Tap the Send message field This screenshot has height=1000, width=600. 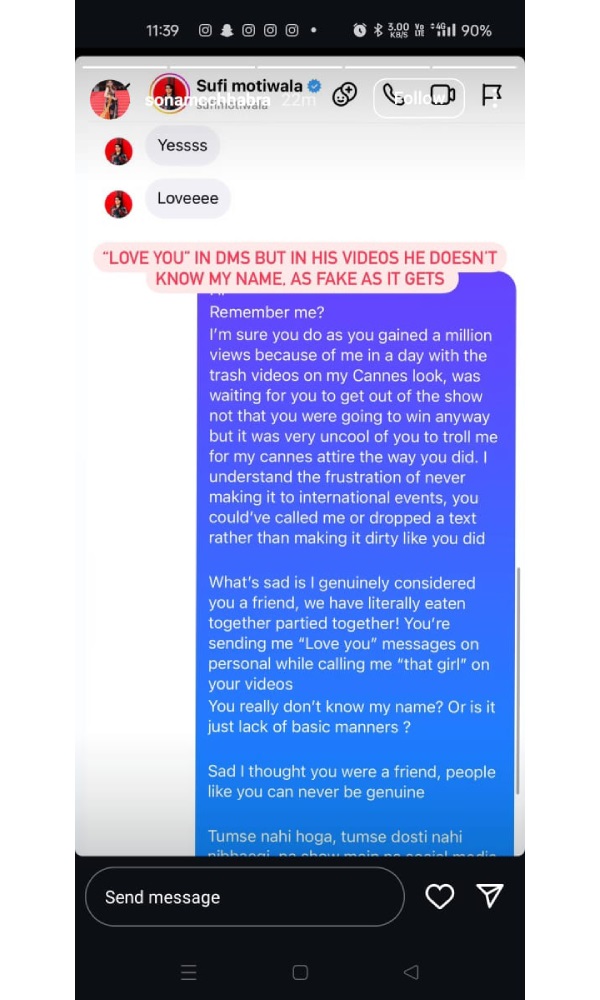click(x=244, y=897)
